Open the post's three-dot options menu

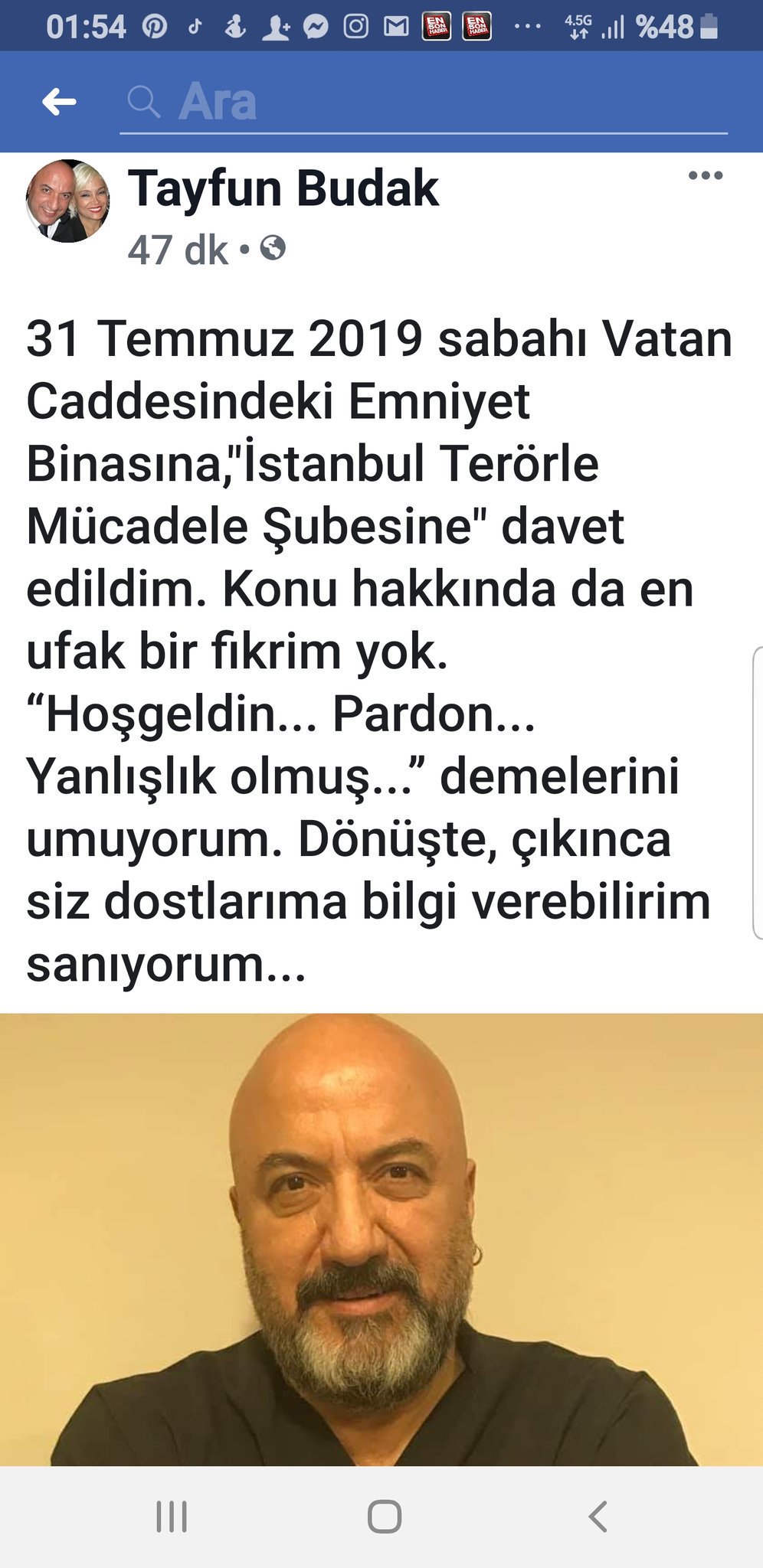pos(705,176)
